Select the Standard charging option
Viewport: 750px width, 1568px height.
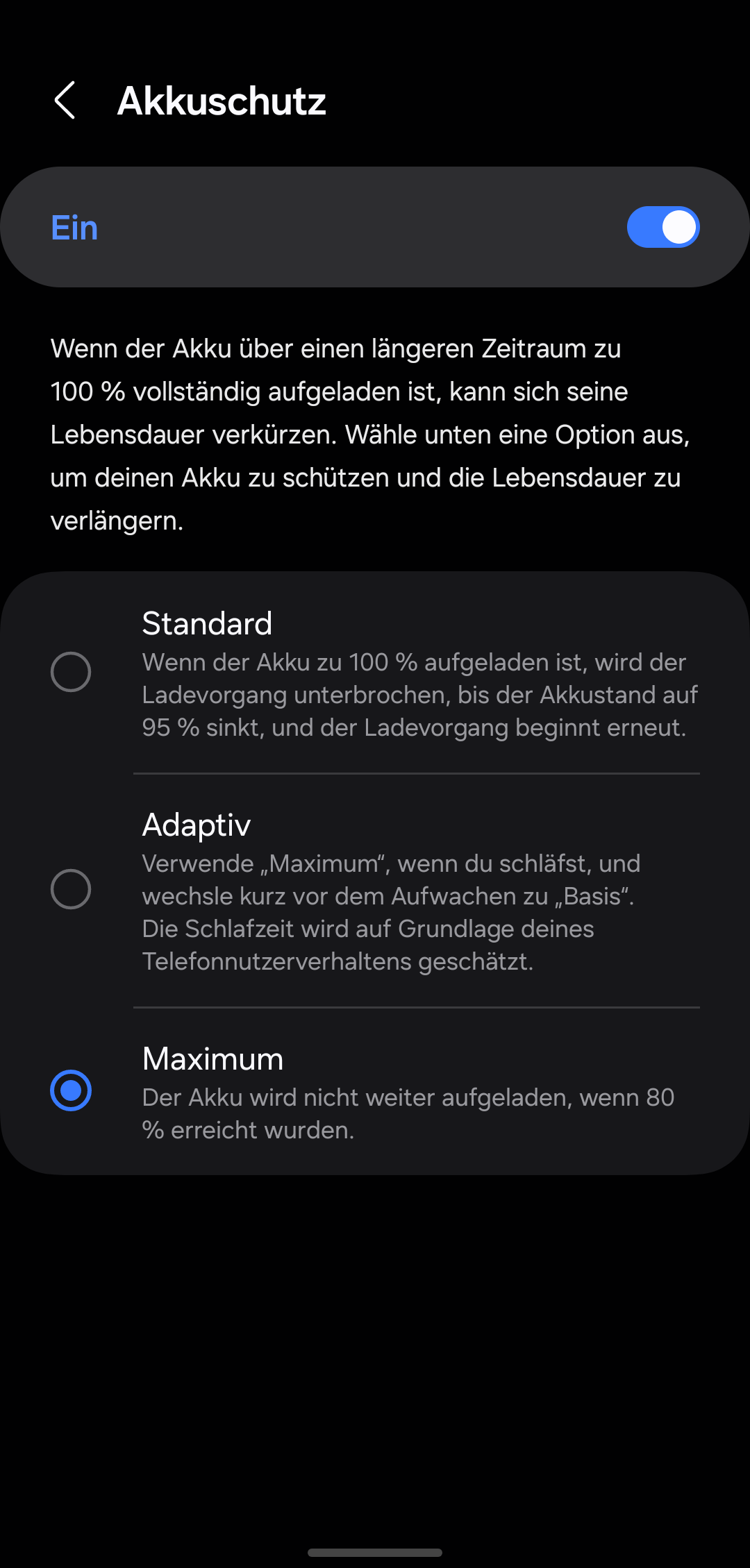click(x=71, y=672)
